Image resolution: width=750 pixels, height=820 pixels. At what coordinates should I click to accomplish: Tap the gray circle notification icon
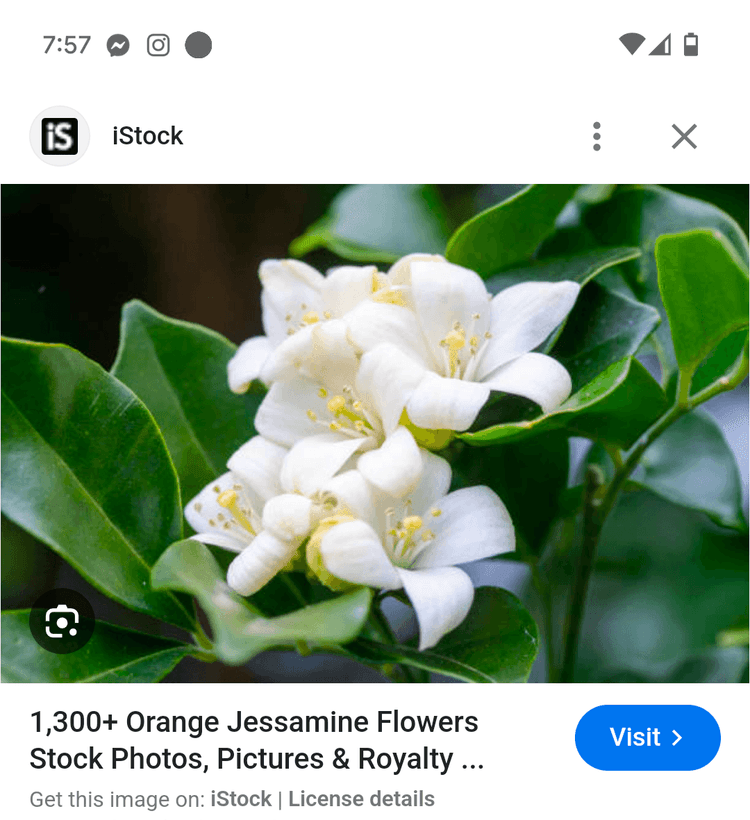(198, 45)
